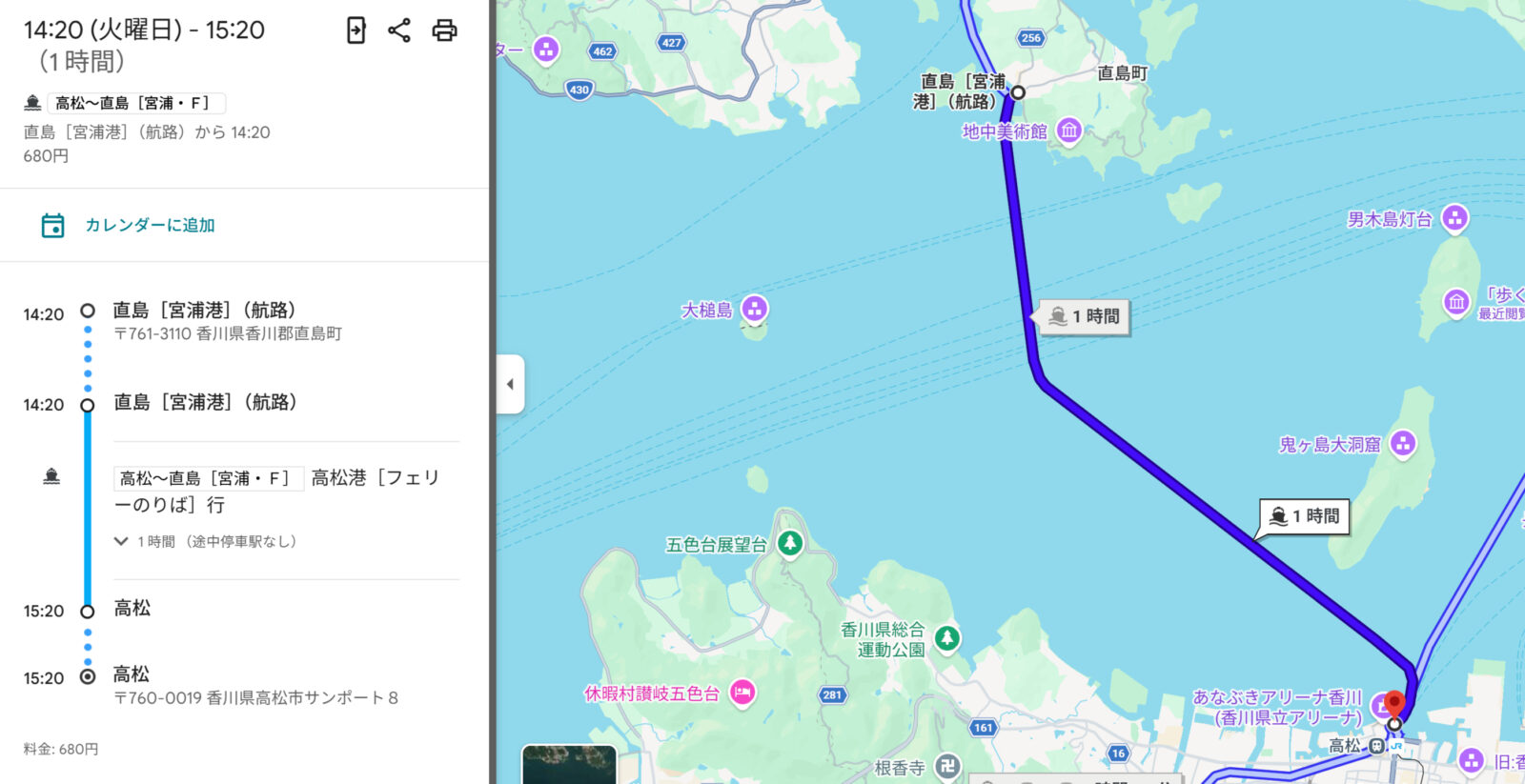This screenshot has width=1525, height=784.
Task: Open 鬼ヶ島大洞窟 place marker
Action: 1402,443
